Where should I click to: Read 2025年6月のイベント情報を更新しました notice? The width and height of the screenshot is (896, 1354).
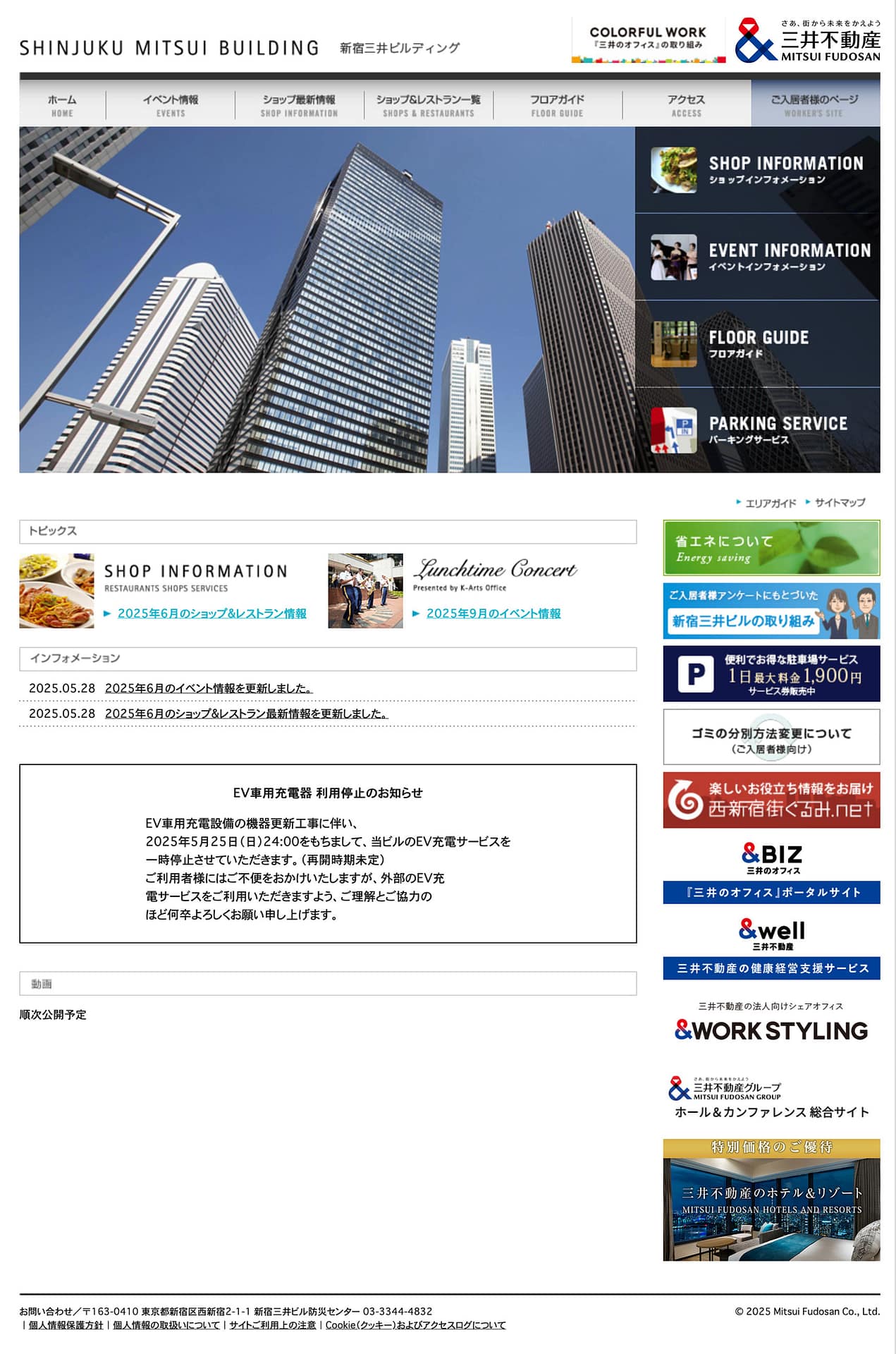[209, 688]
